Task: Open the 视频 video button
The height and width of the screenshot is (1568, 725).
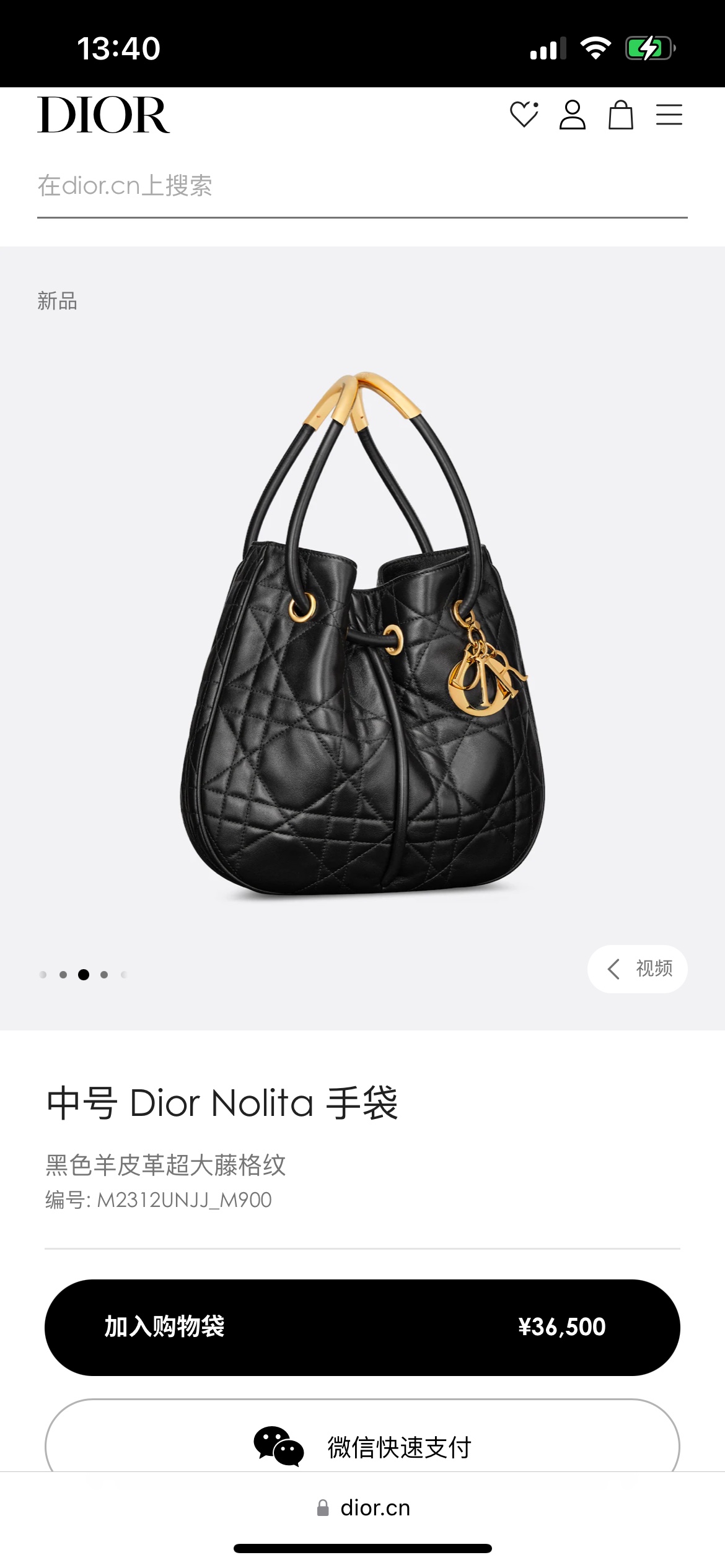Action: [638, 969]
